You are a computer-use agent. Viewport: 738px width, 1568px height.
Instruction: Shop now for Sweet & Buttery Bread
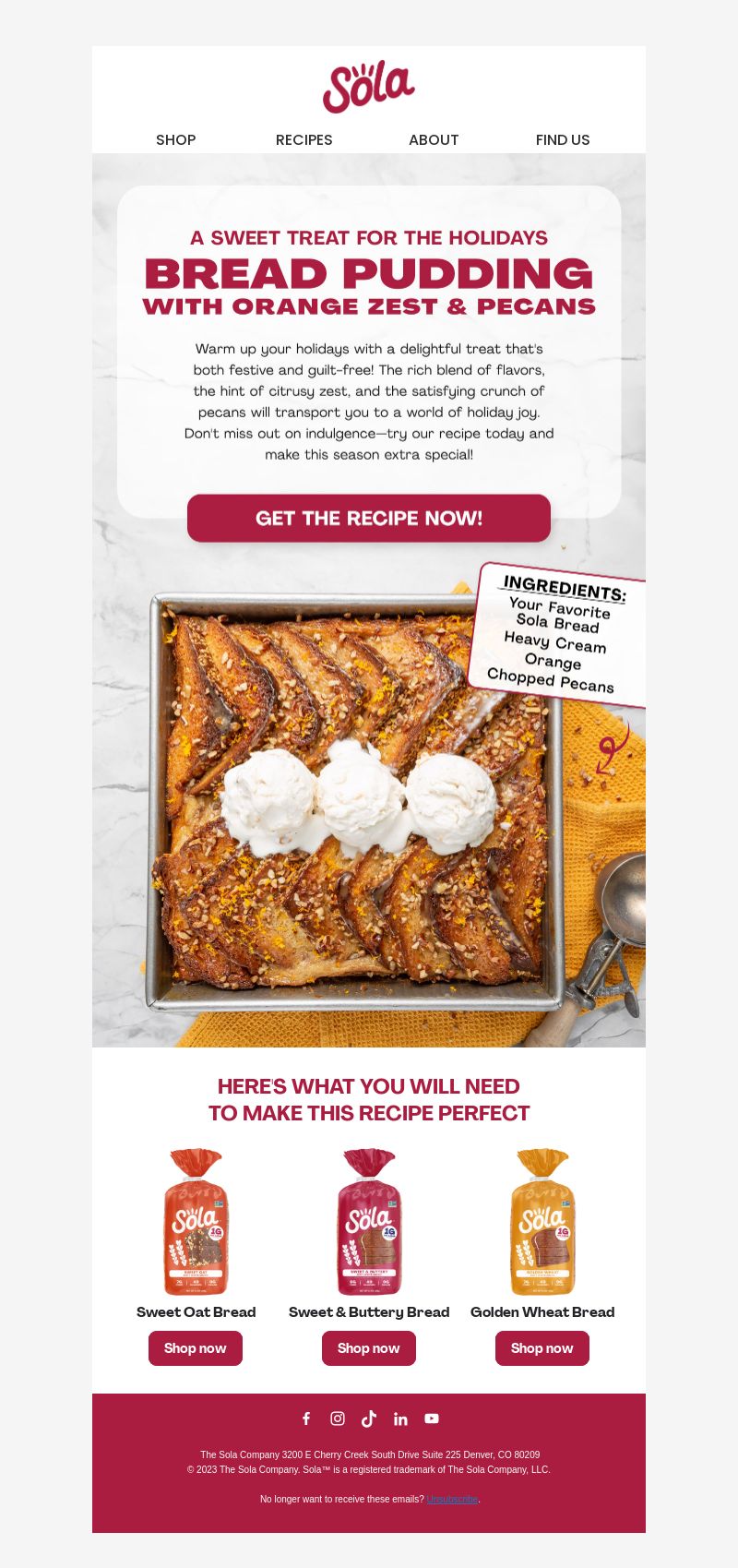pos(369,1348)
